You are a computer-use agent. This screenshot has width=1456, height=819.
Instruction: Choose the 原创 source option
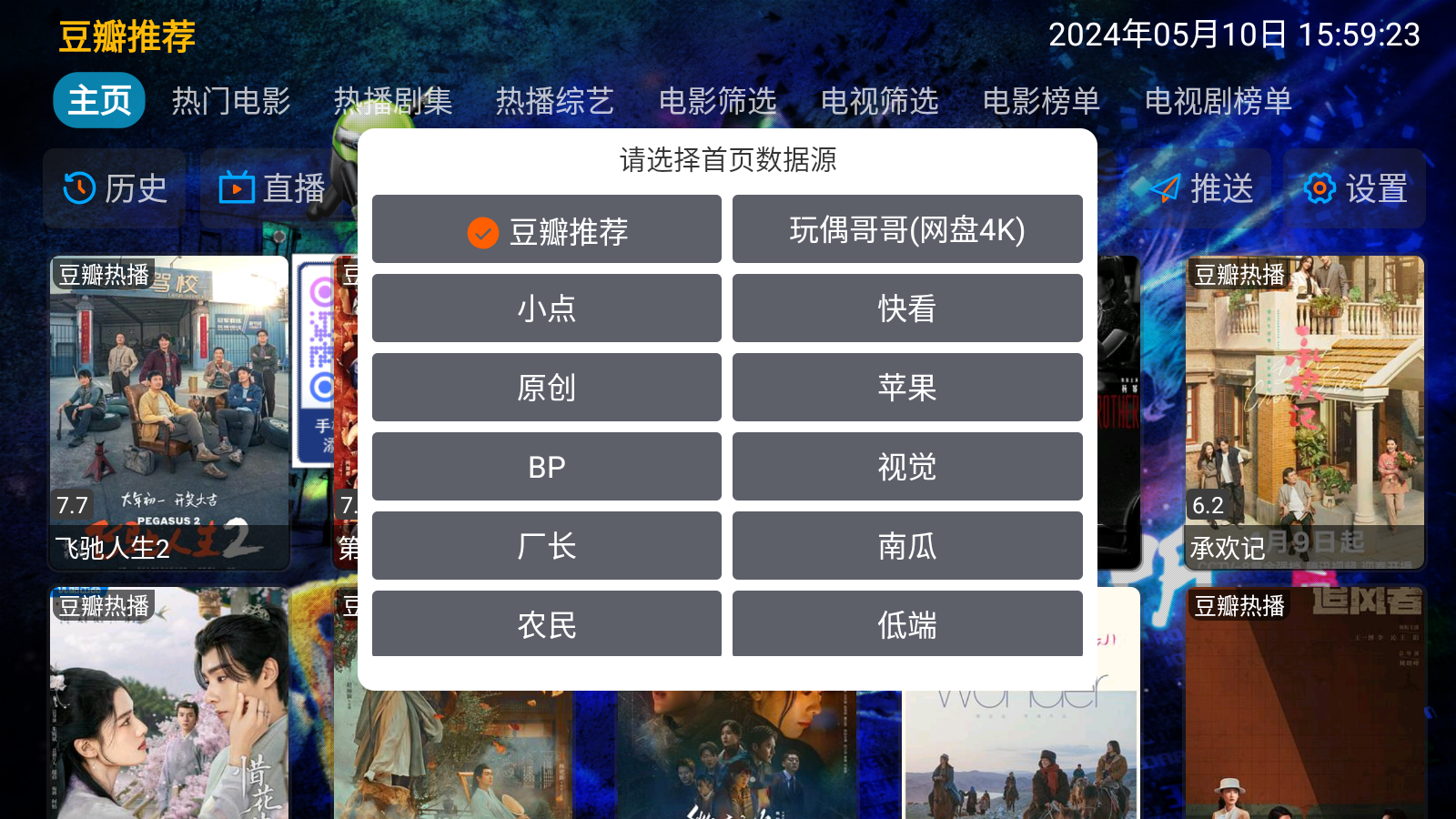point(546,388)
